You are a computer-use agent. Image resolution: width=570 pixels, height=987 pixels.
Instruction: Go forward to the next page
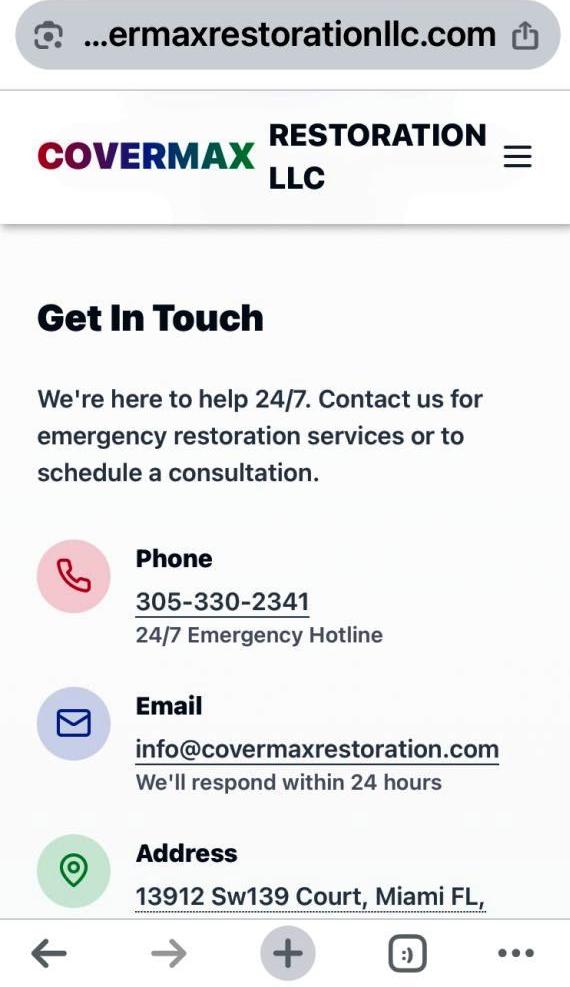169,953
